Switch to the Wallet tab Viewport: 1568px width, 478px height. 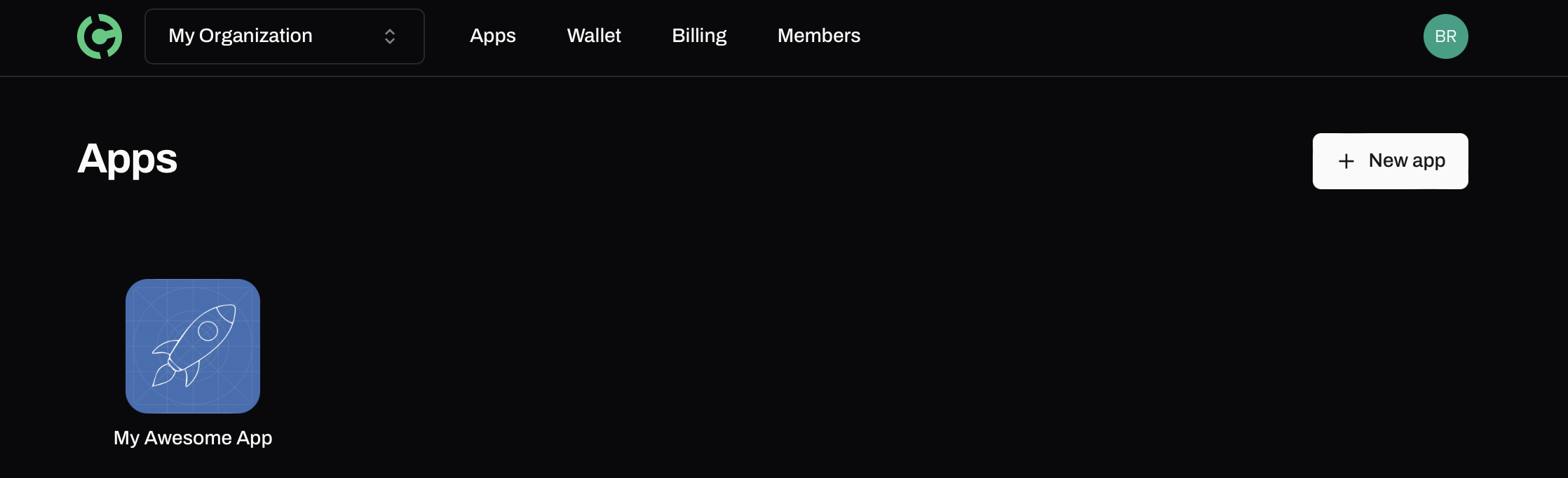[x=593, y=36]
